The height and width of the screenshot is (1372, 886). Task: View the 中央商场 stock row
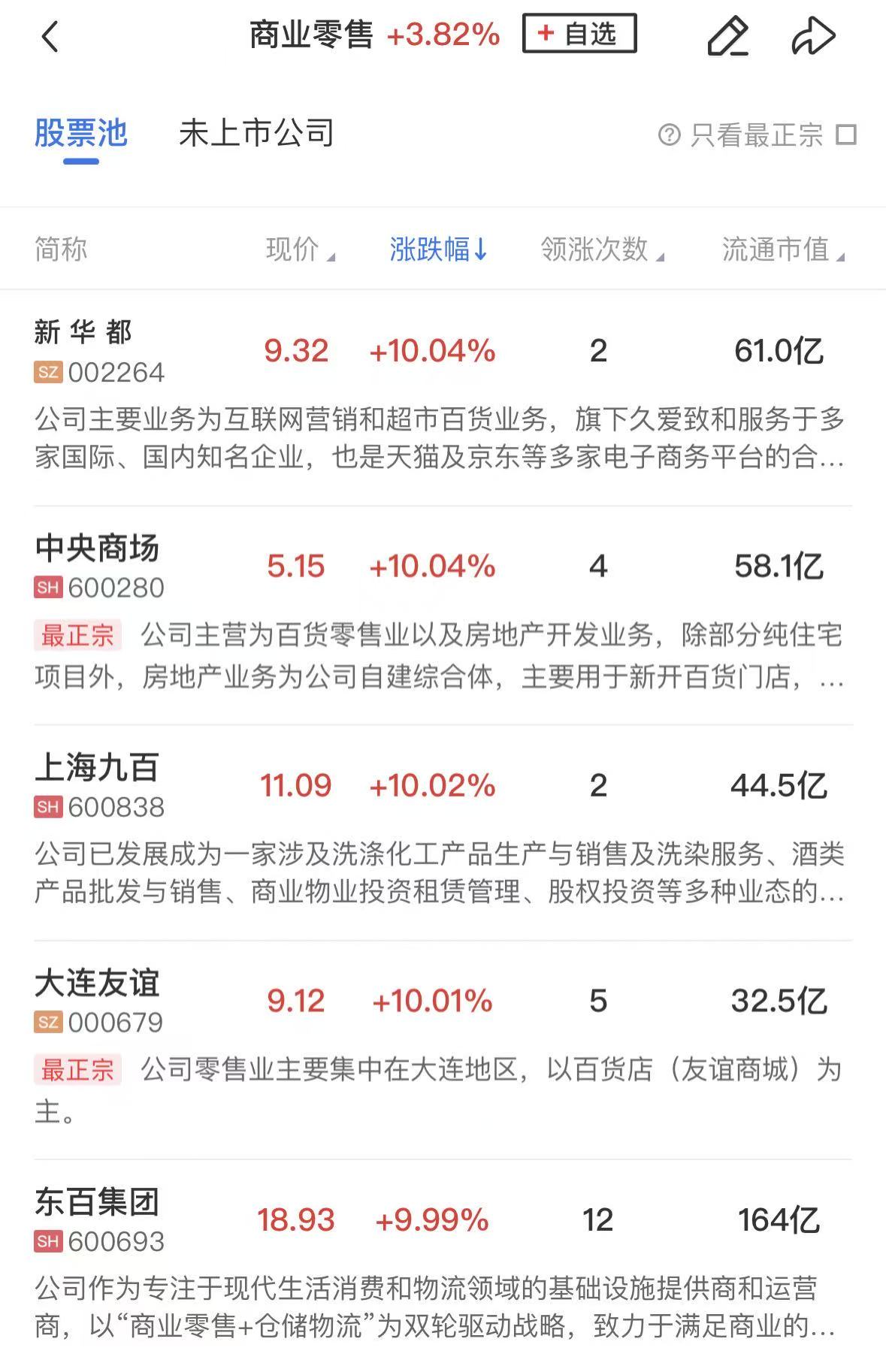(x=97, y=549)
